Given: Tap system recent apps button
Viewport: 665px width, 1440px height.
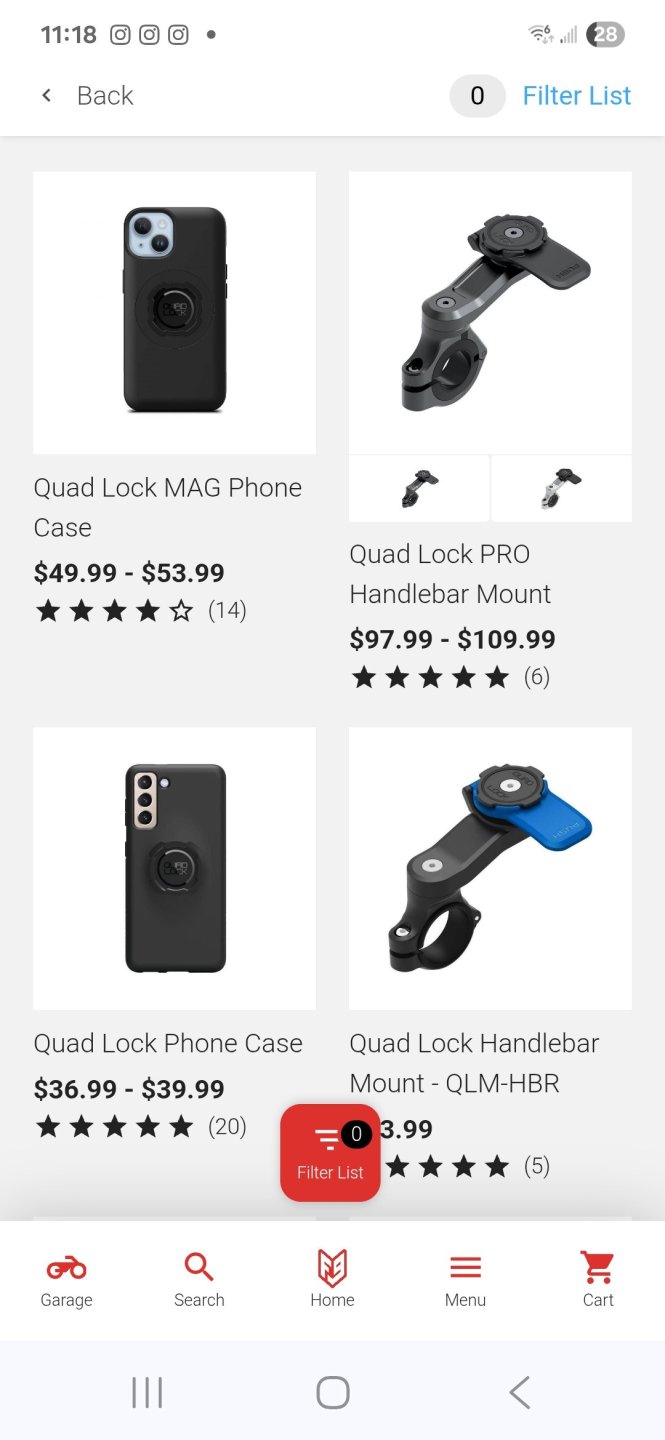Looking at the screenshot, I should coord(147,1392).
